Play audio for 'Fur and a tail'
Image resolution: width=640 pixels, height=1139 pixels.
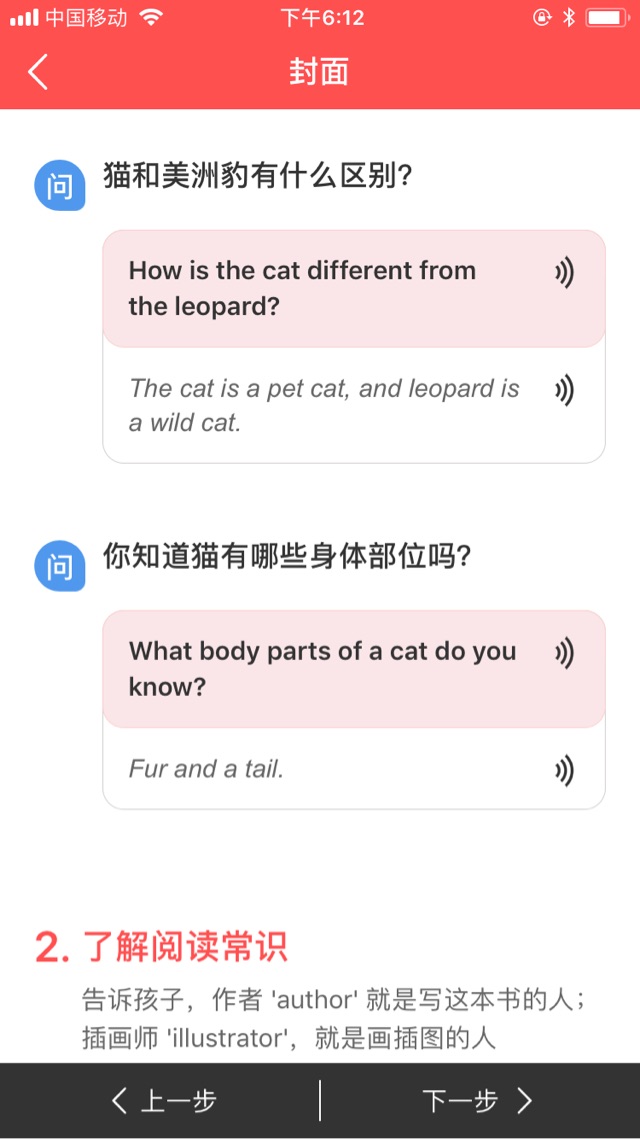565,770
